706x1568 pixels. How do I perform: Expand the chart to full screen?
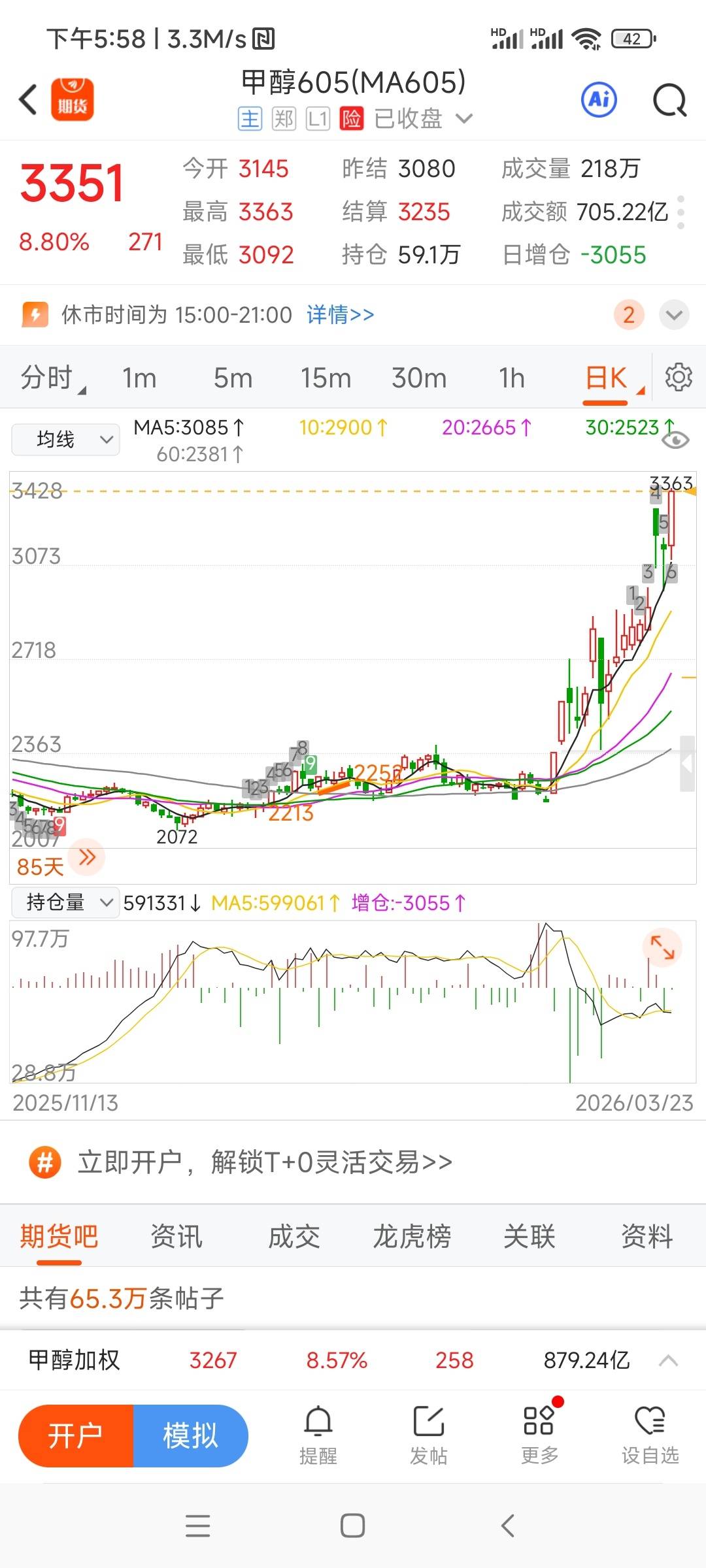pos(662,947)
